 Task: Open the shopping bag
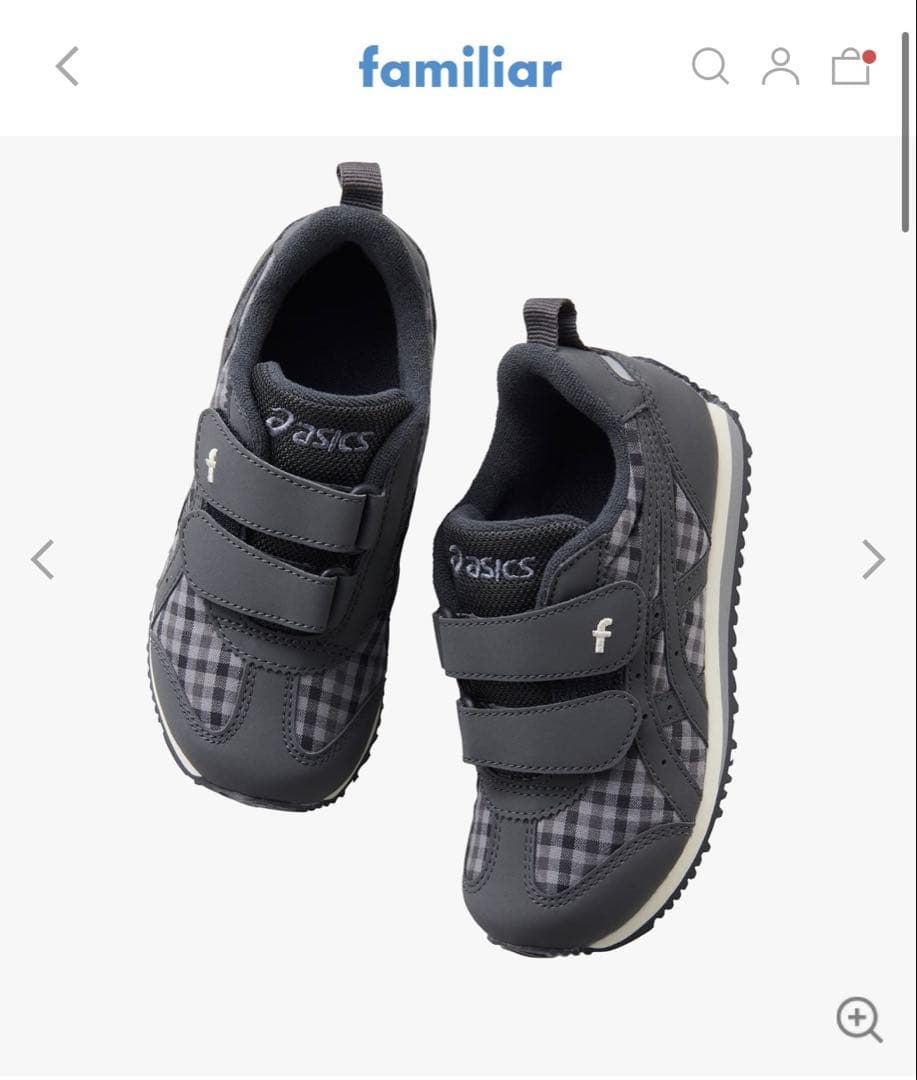click(851, 67)
